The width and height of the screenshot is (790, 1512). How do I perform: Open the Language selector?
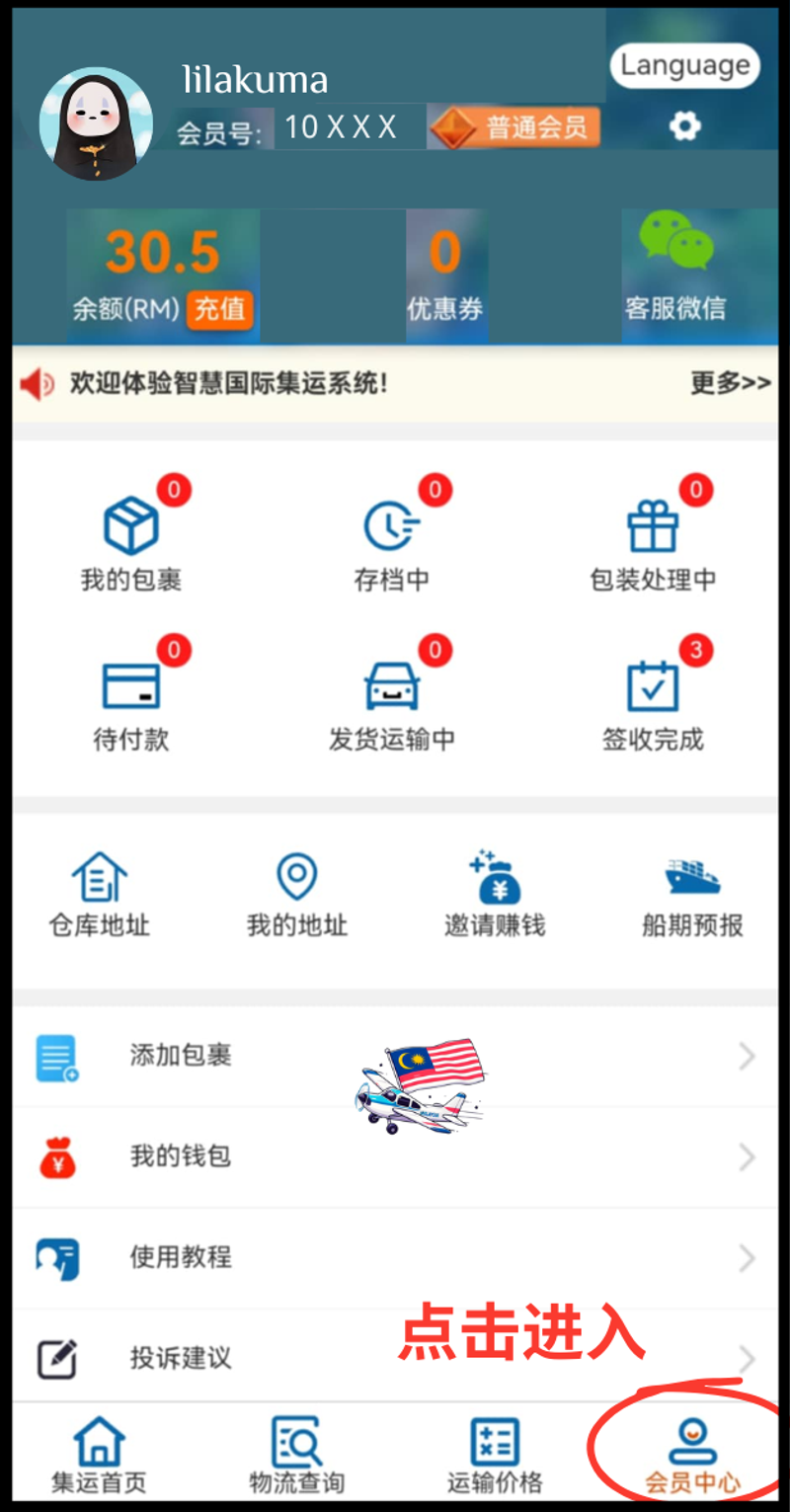point(685,66)
